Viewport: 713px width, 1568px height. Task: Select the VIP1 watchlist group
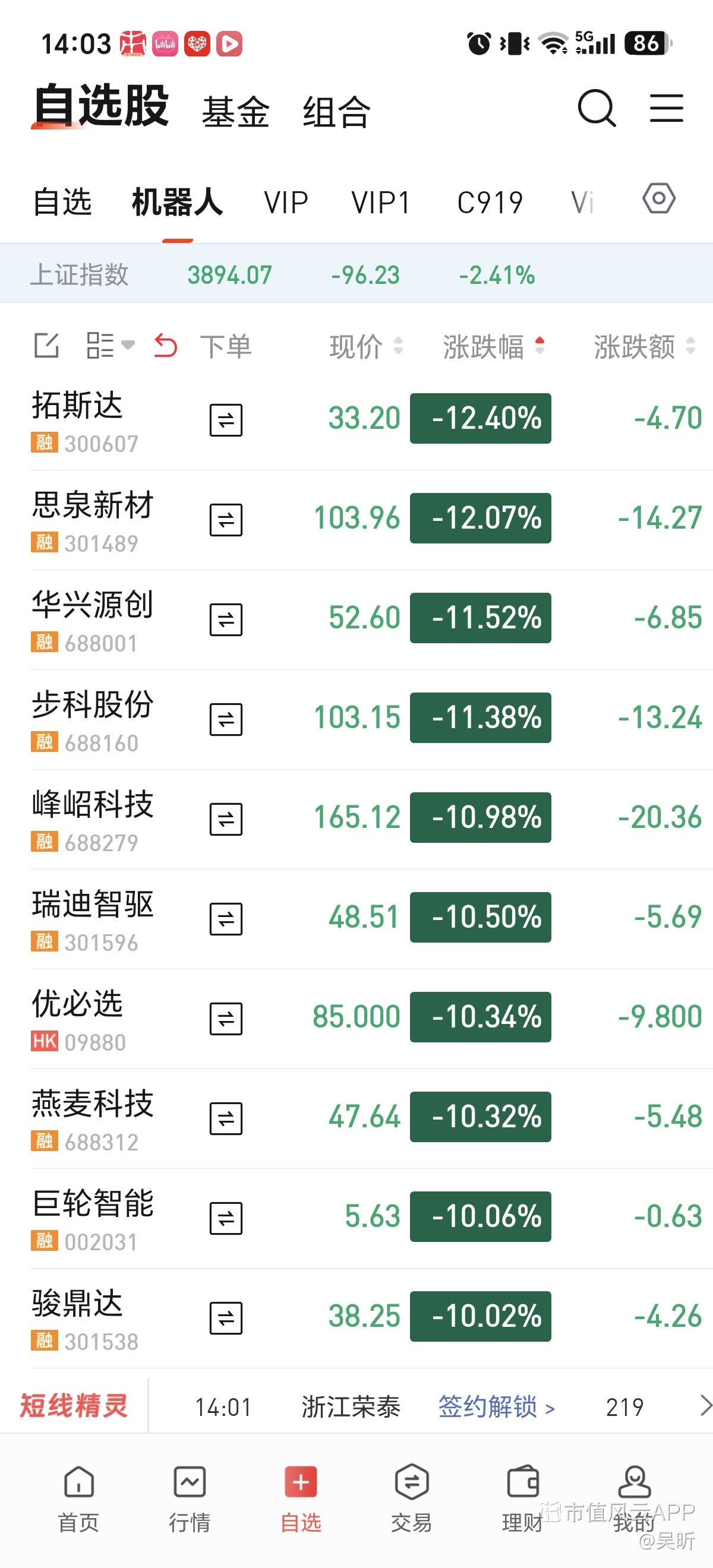(x=380, y=202)
